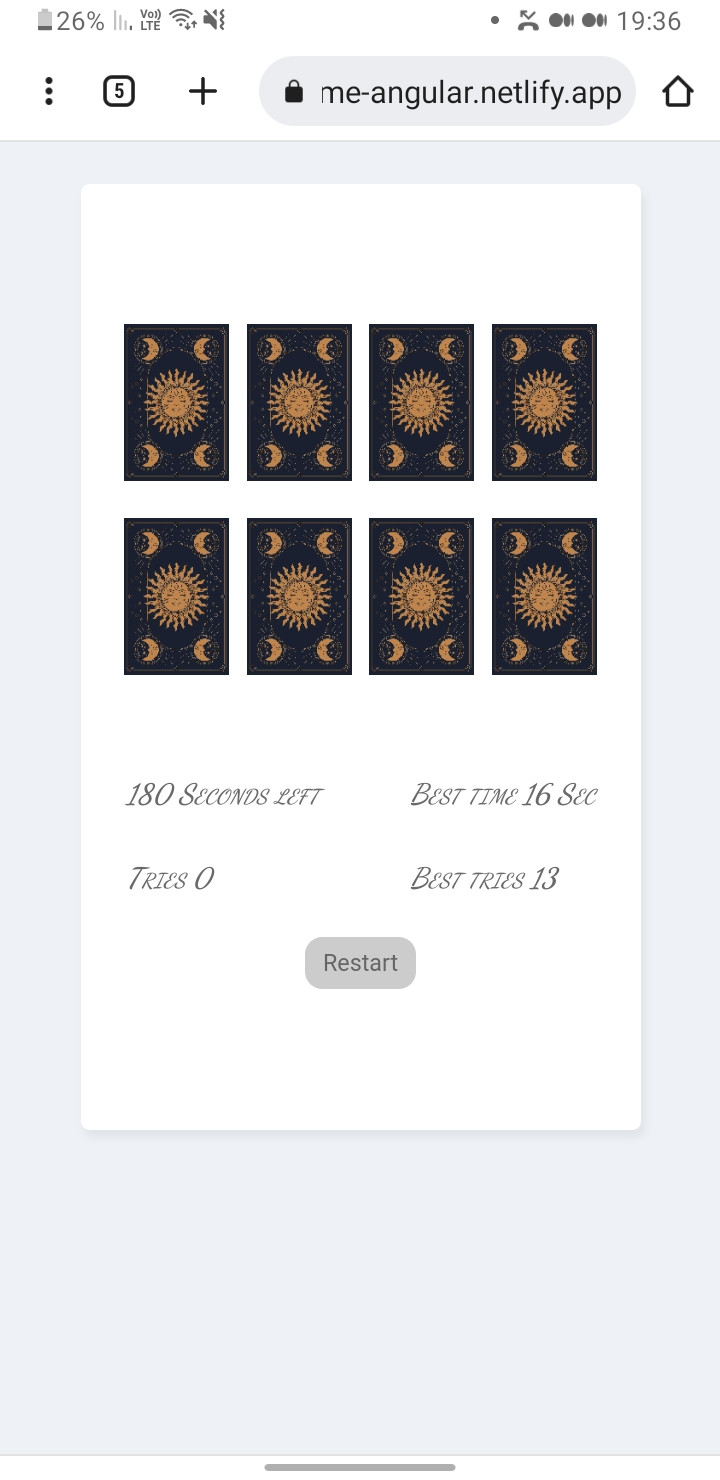Image resolution: width=720 pixels, height=1480 pixels.
Task: Open the tab switcher showing 5 tabs
Action: [119, 92]
